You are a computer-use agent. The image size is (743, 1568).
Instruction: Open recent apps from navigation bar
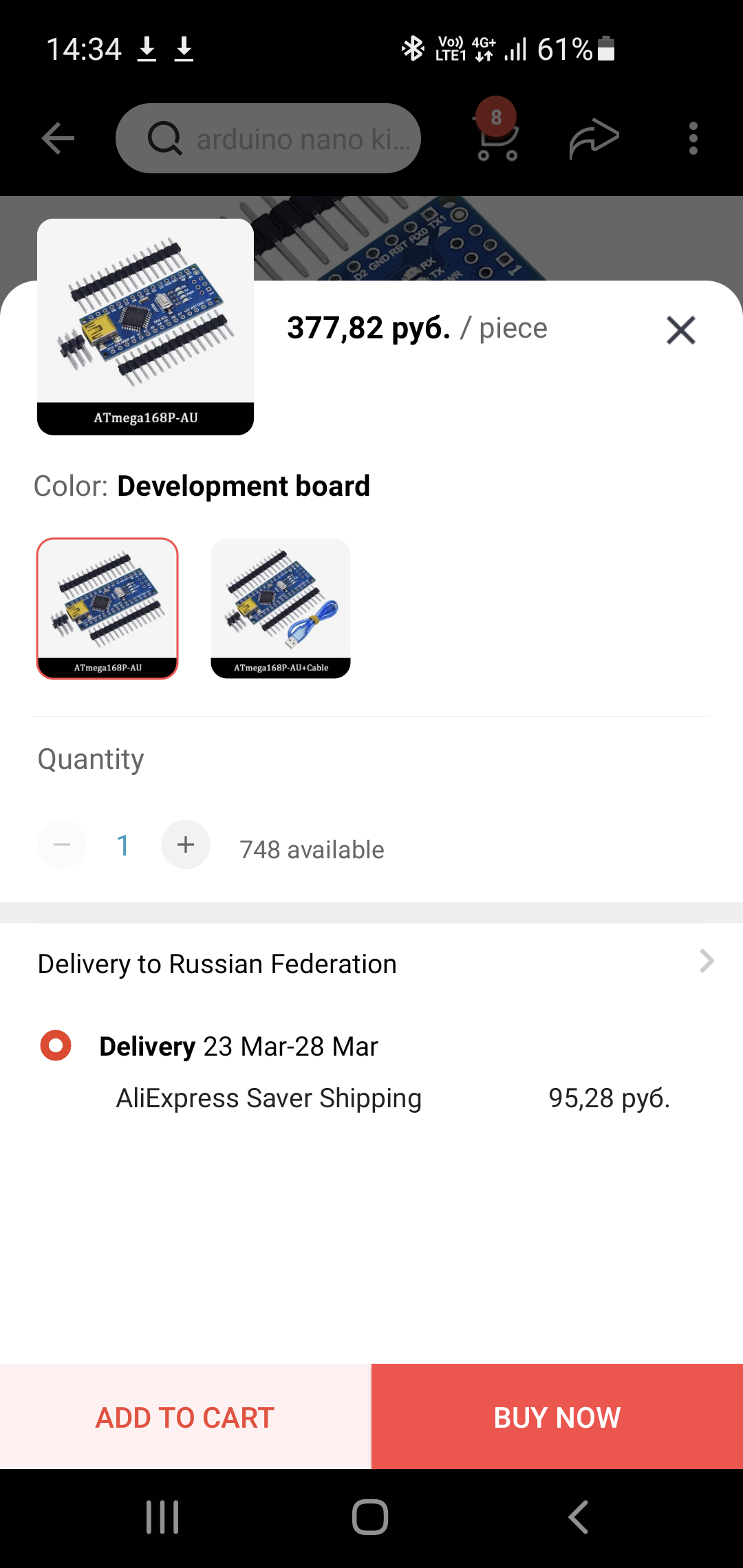tap(162, 1517)
